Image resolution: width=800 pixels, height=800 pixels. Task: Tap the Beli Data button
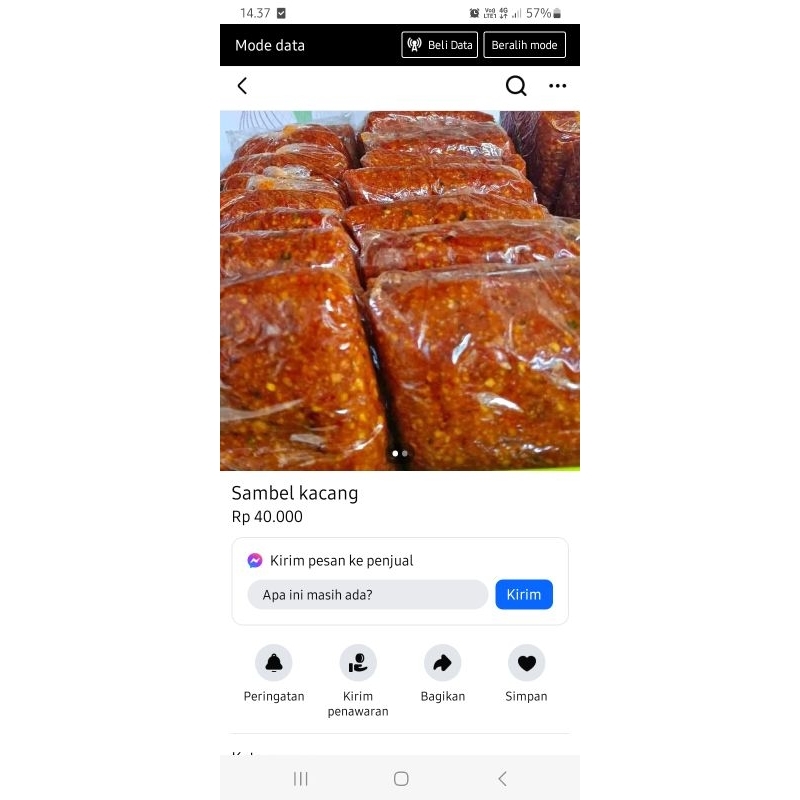pyautogui.click(x=440, y=45)
